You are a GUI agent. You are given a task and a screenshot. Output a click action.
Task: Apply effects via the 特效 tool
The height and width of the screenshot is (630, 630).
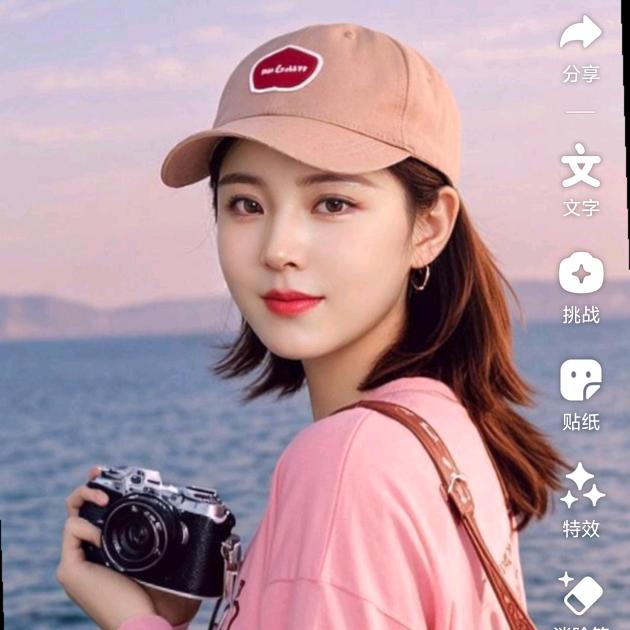[x=581, y=487]
